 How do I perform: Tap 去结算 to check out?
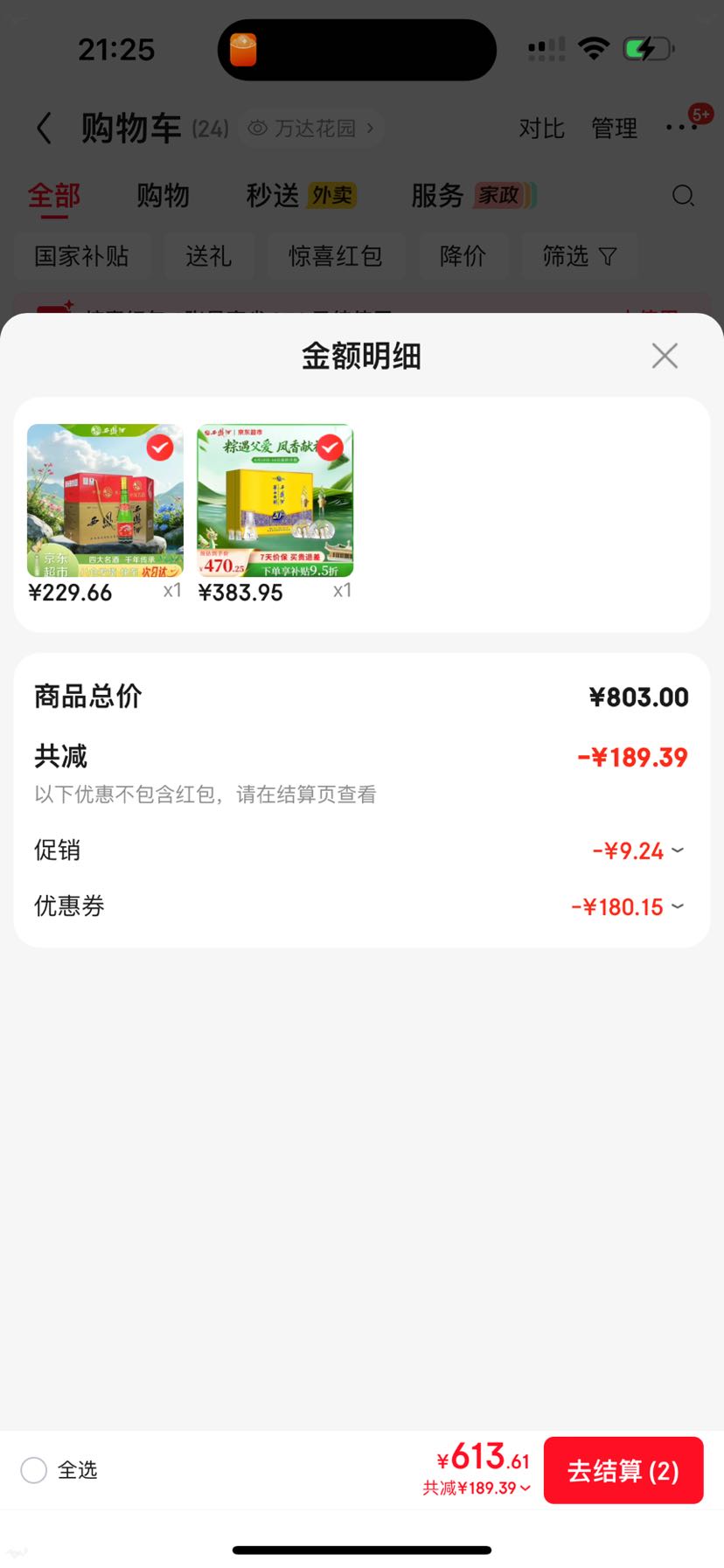point(623,1470)
